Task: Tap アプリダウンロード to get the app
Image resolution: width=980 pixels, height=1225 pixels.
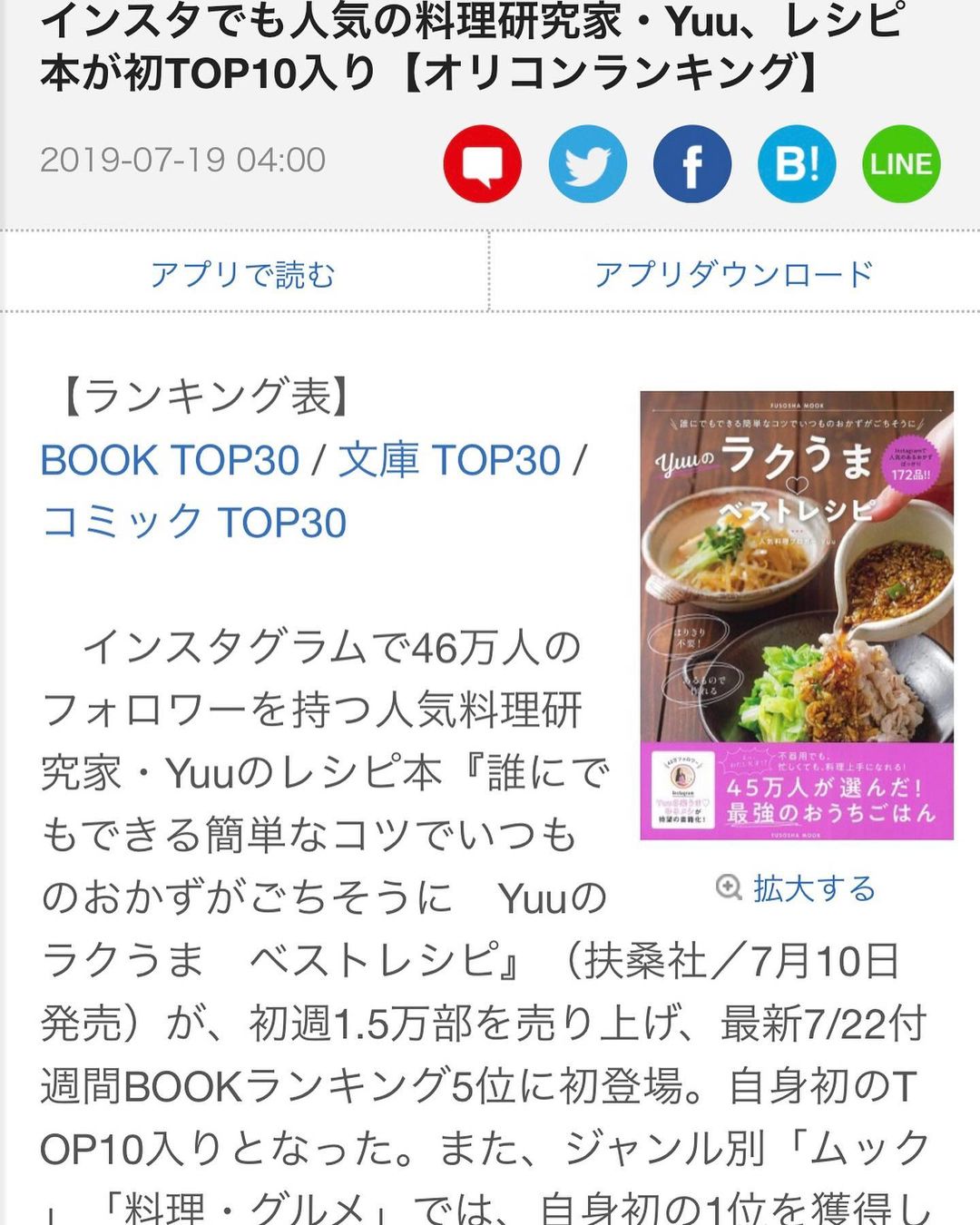Action: click(733, 274)
